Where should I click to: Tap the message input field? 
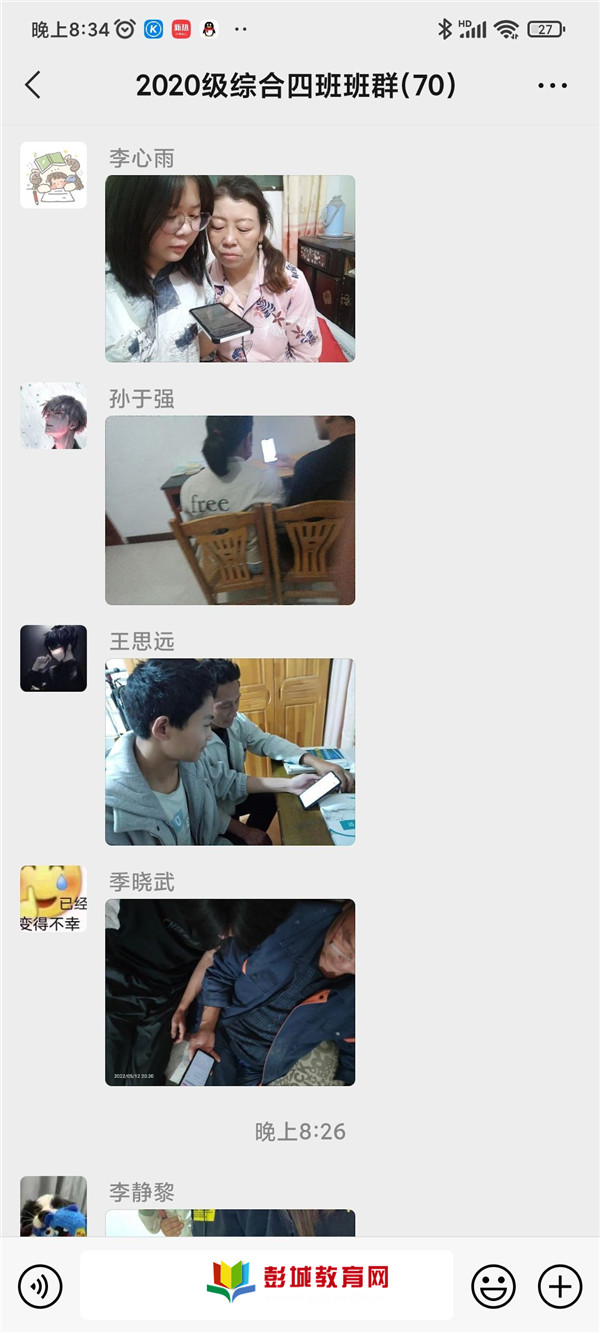coord(266,1285)
